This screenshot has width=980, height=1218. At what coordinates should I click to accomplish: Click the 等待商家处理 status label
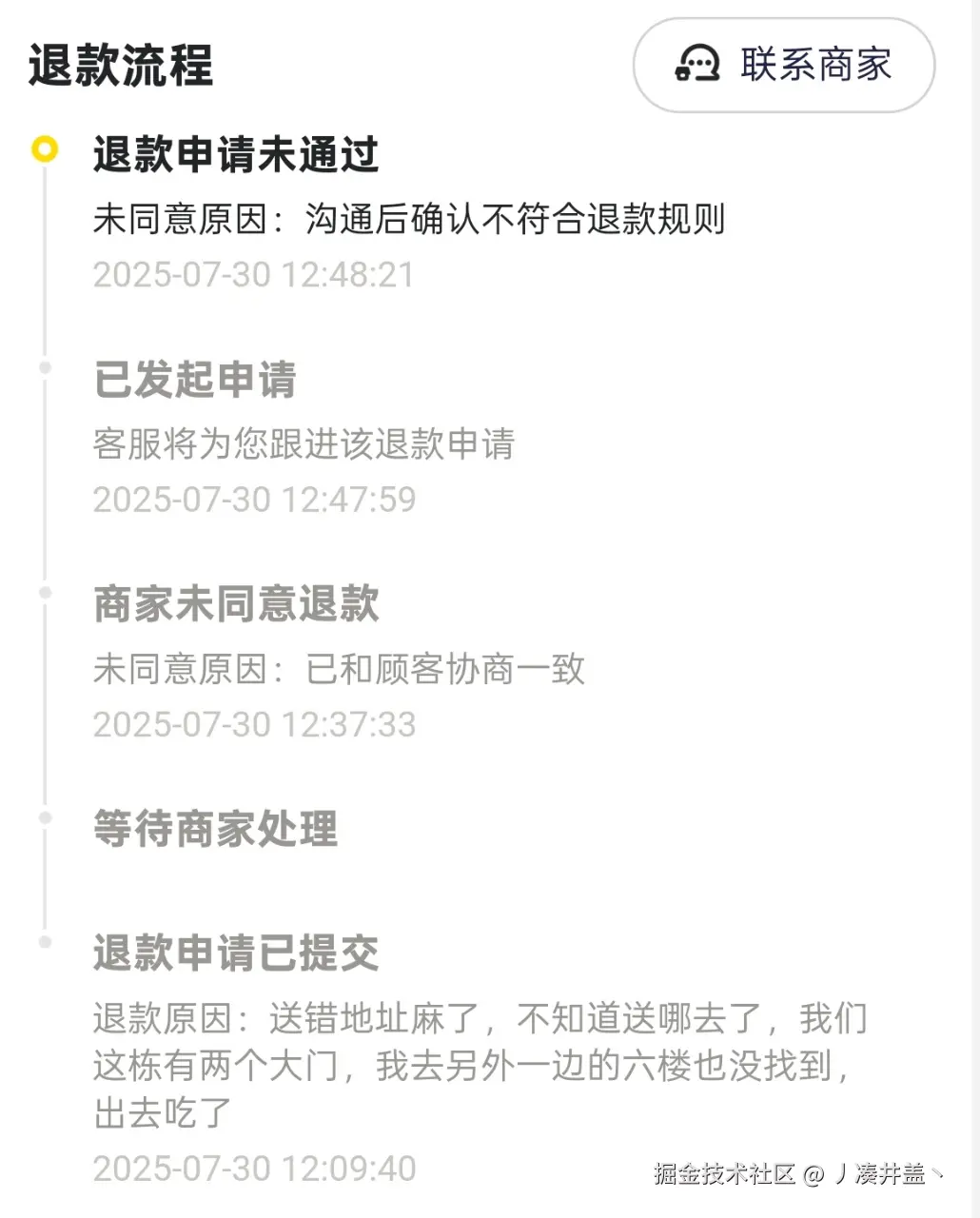tap(214, 829)
